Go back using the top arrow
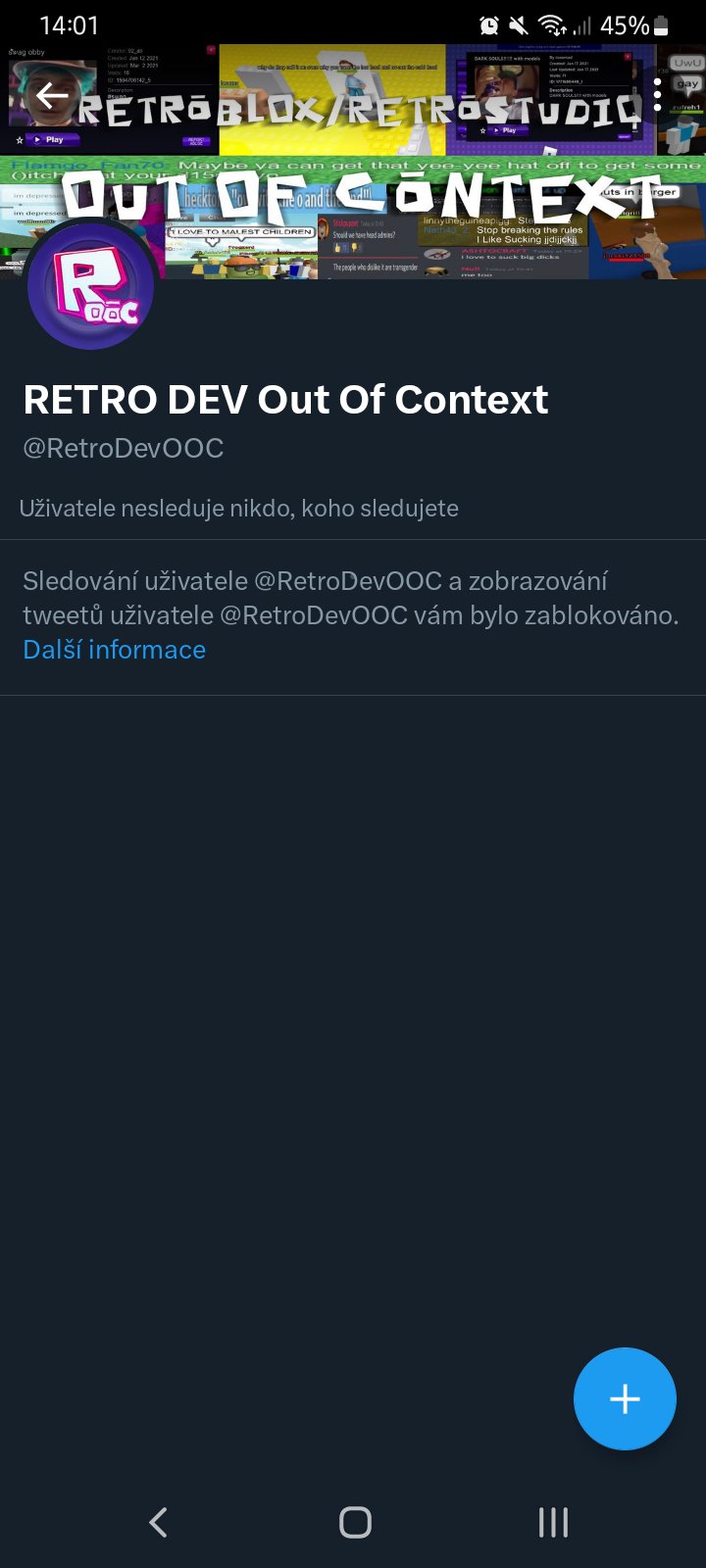This screenshot has height=1568, width=706. click(52, 96)
